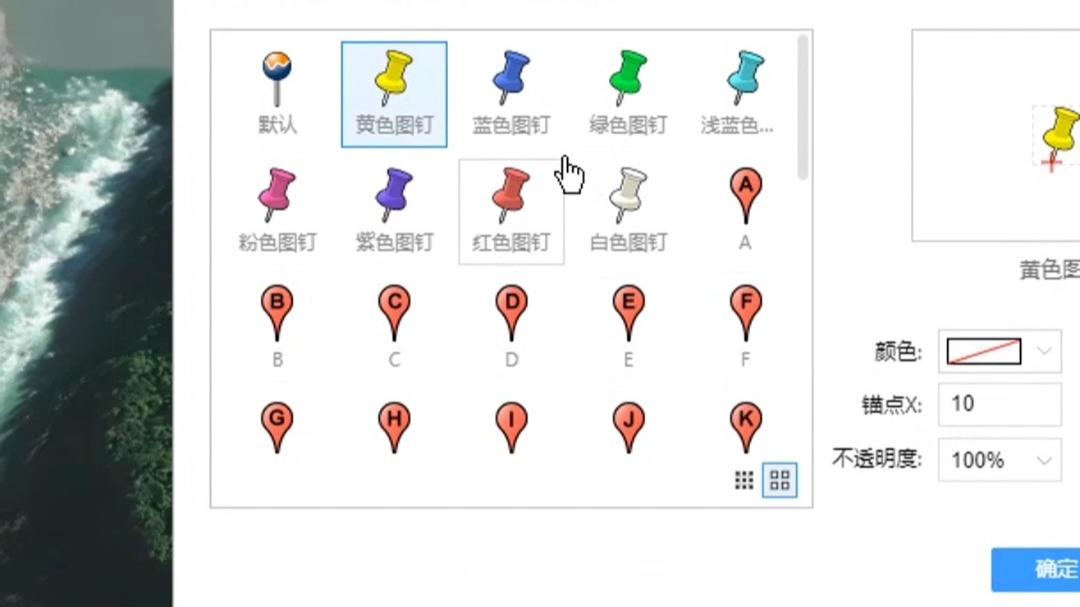Image resolution: width=1080 pixels, height=607 pixels.
Task: Pick the 白色图钉 white pushpin
Action: pos(628,210)
